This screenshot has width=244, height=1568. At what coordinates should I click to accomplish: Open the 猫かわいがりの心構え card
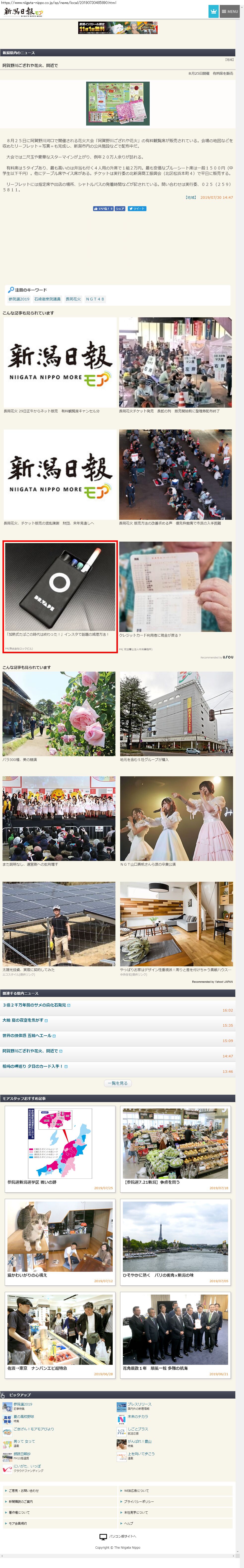[60, 1242]
